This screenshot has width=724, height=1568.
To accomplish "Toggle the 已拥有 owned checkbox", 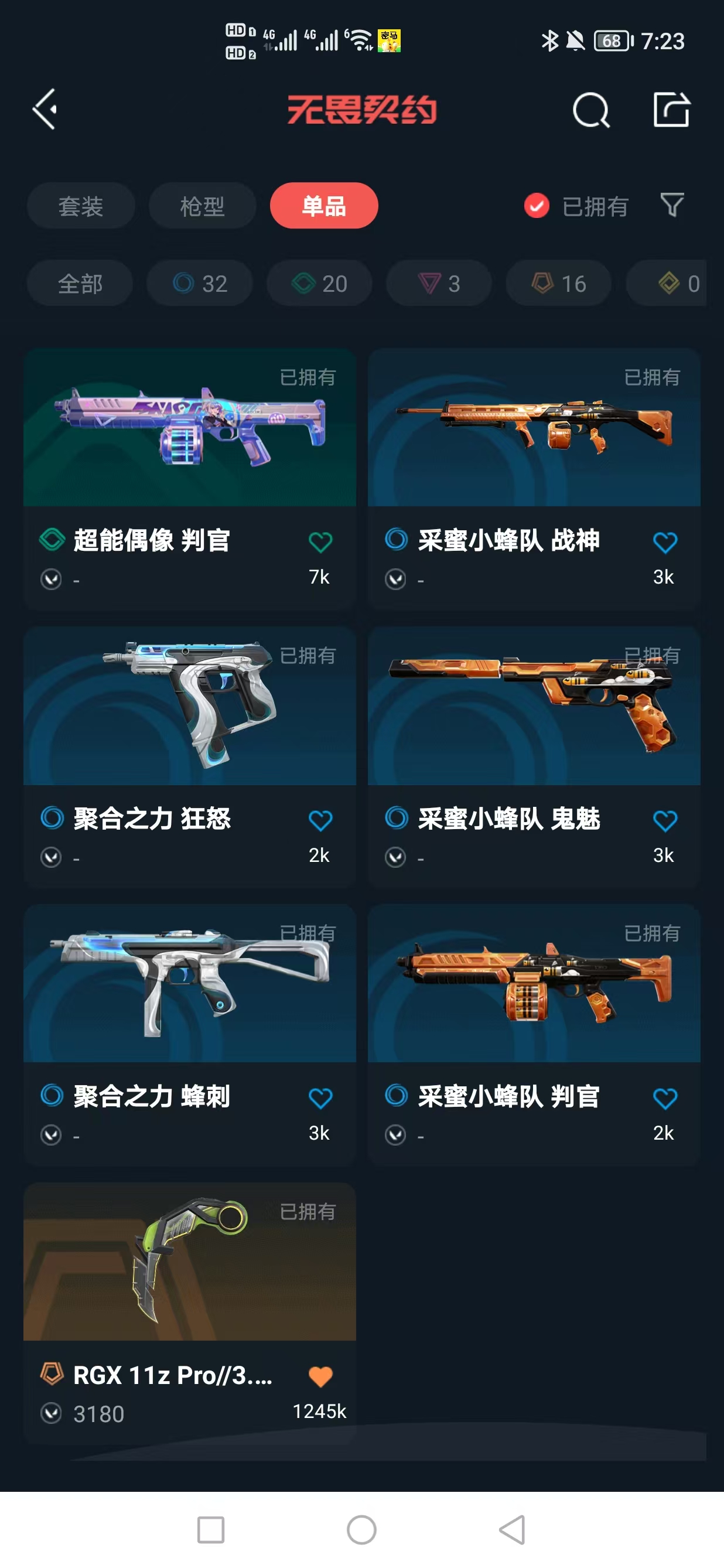I will (x=536, y=206).
